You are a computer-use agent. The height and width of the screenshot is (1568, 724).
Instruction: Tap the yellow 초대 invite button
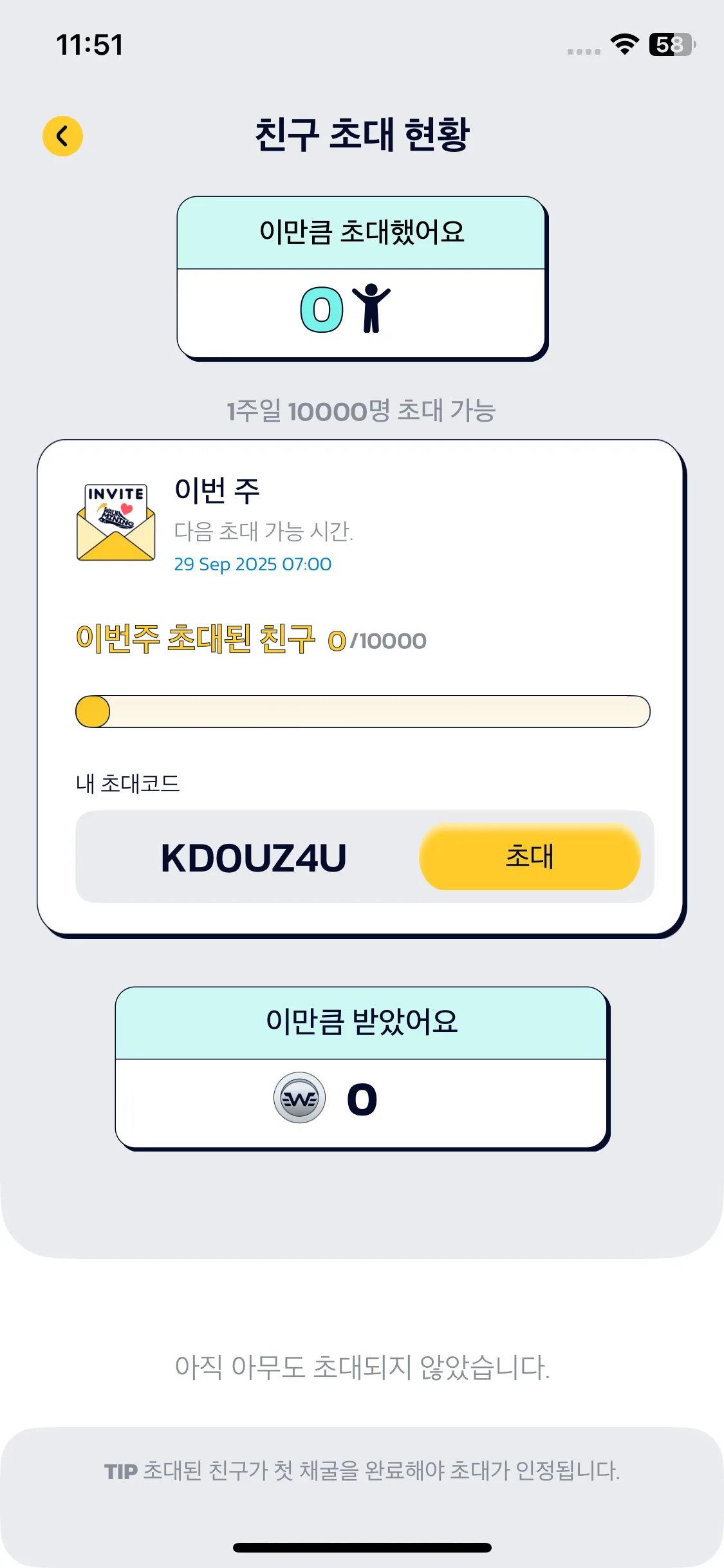pyautogui.click(x=529, y=857)
